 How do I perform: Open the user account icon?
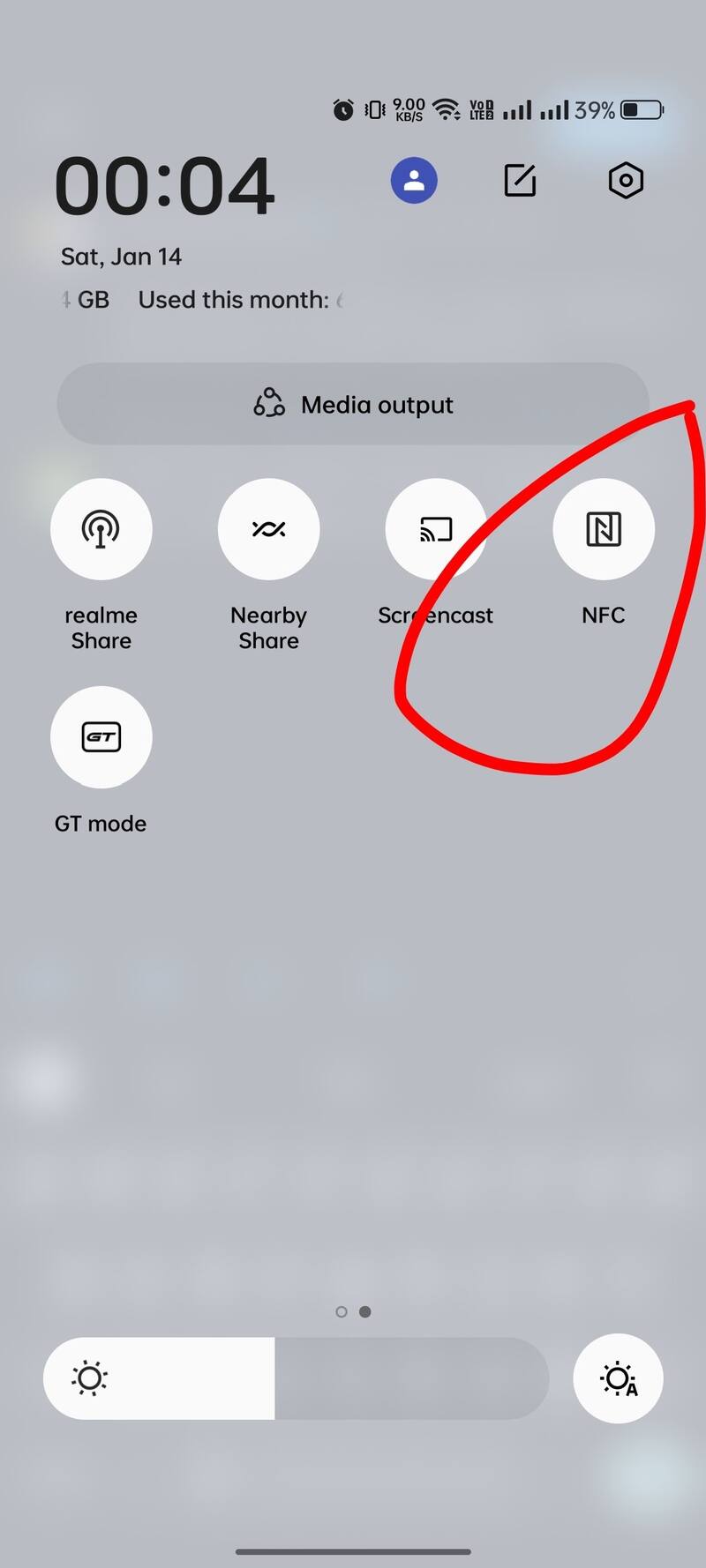click(x=414, y=181)
